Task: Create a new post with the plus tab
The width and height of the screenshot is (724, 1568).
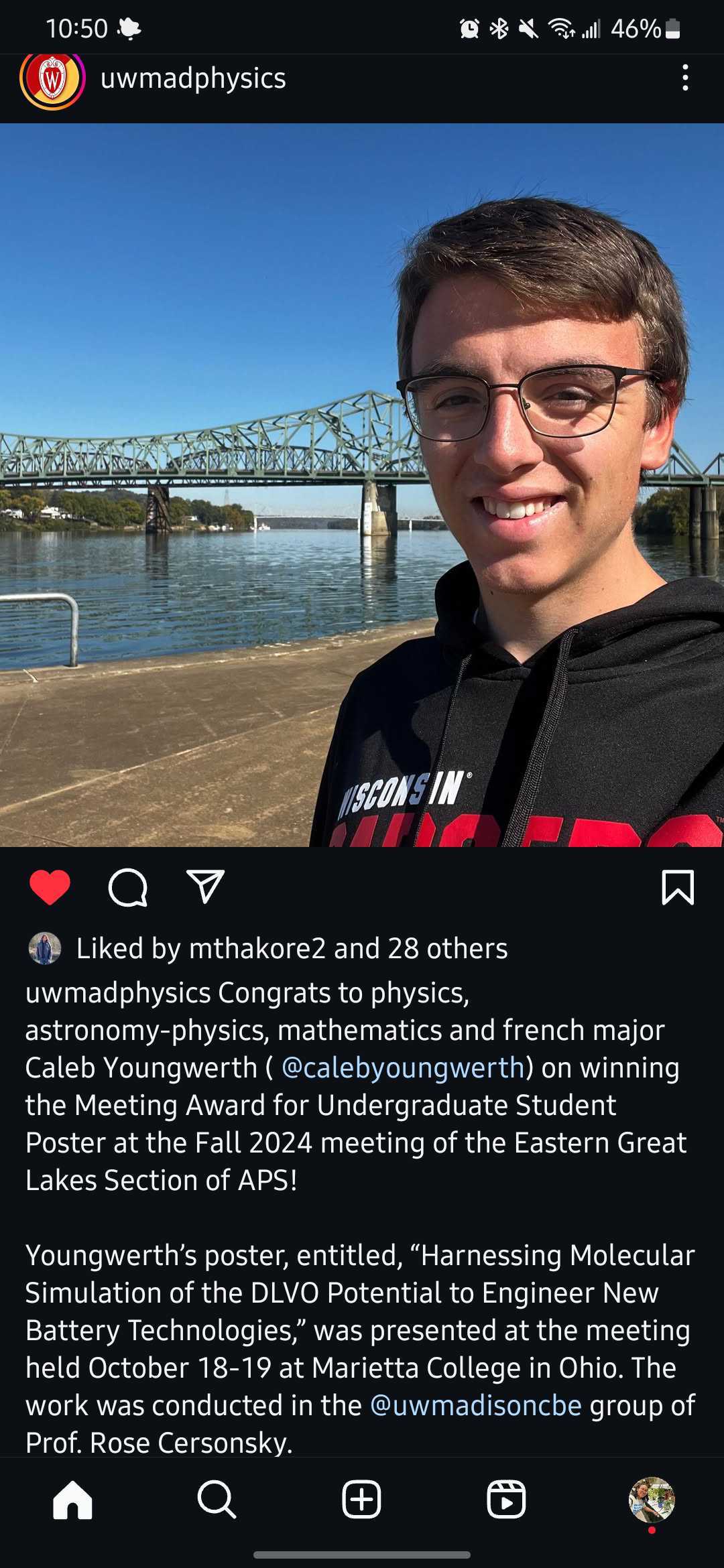Action: 362,1500
